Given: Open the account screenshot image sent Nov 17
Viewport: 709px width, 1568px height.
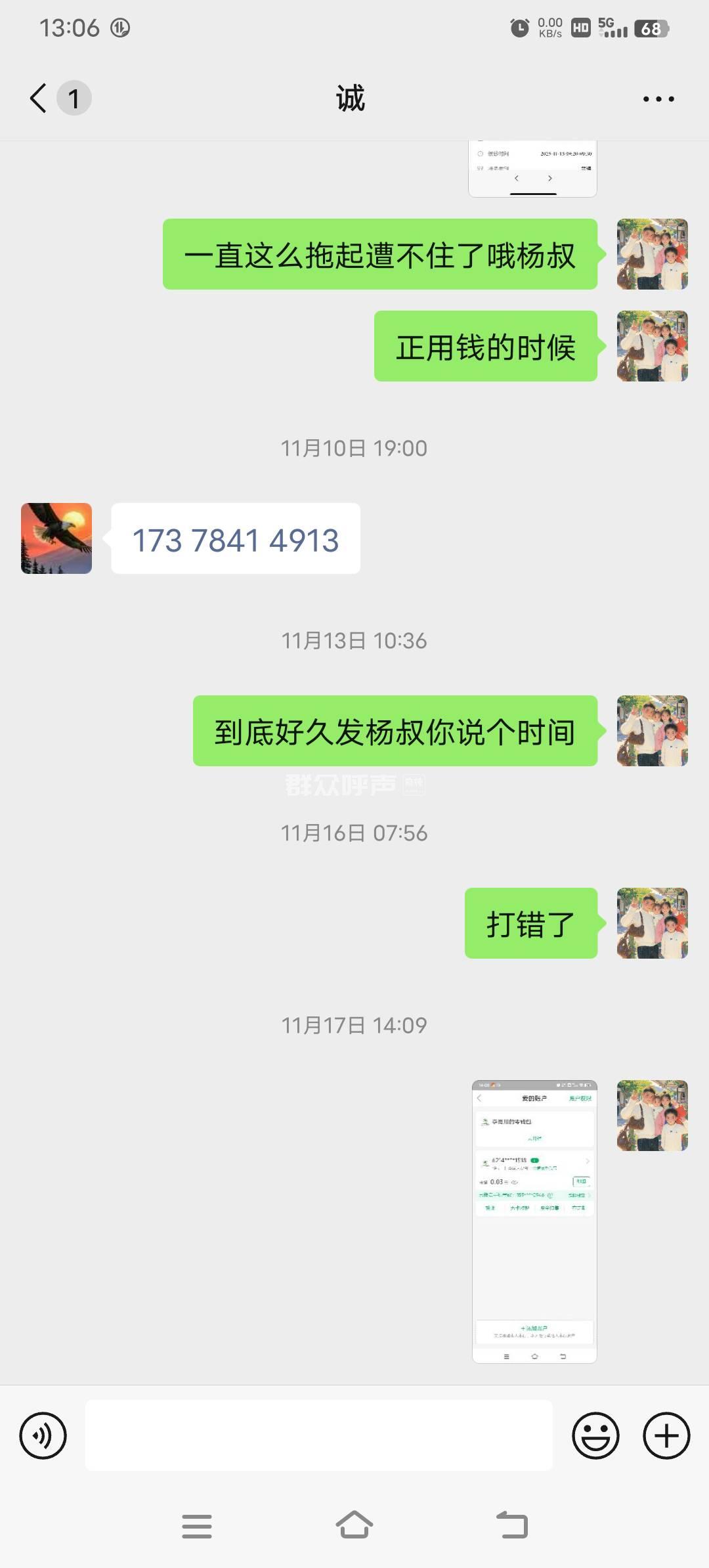Looking at the screenshot, I should click(x=534, y=1221).
